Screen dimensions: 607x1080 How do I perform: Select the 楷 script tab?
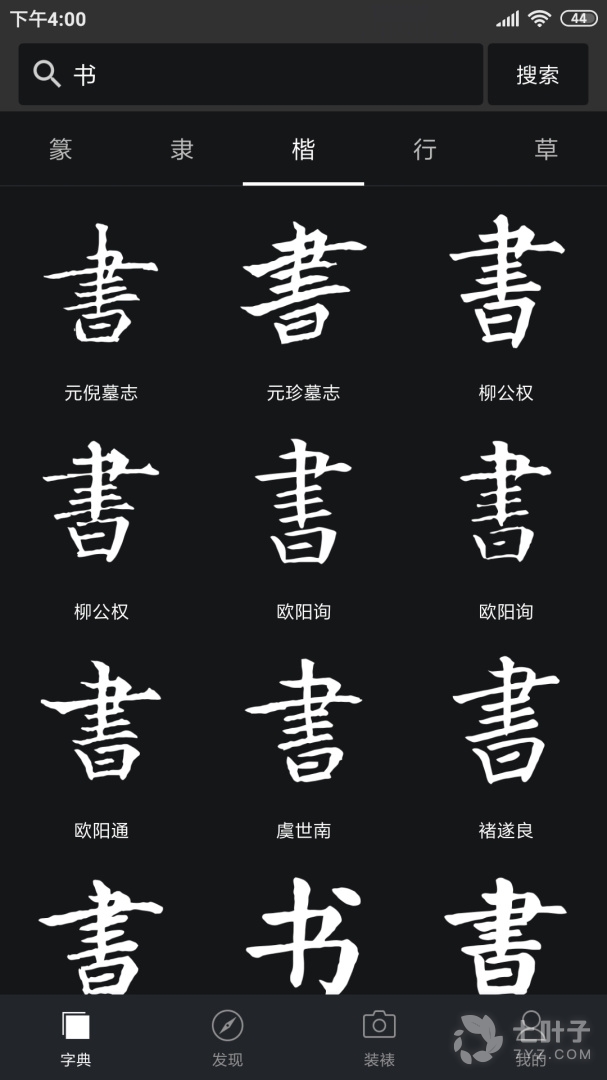303,150
